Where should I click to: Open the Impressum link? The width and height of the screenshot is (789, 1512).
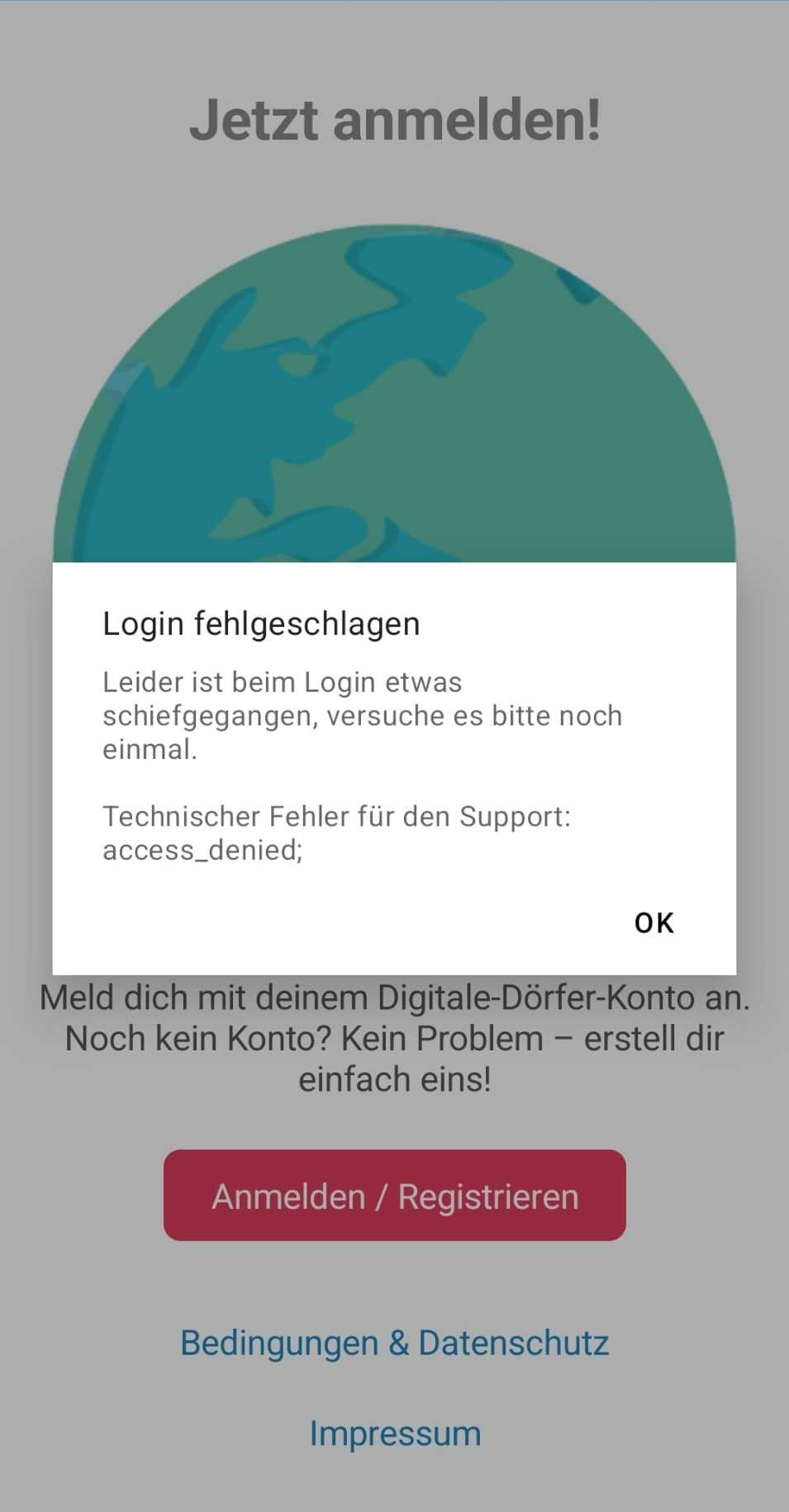394,1433
